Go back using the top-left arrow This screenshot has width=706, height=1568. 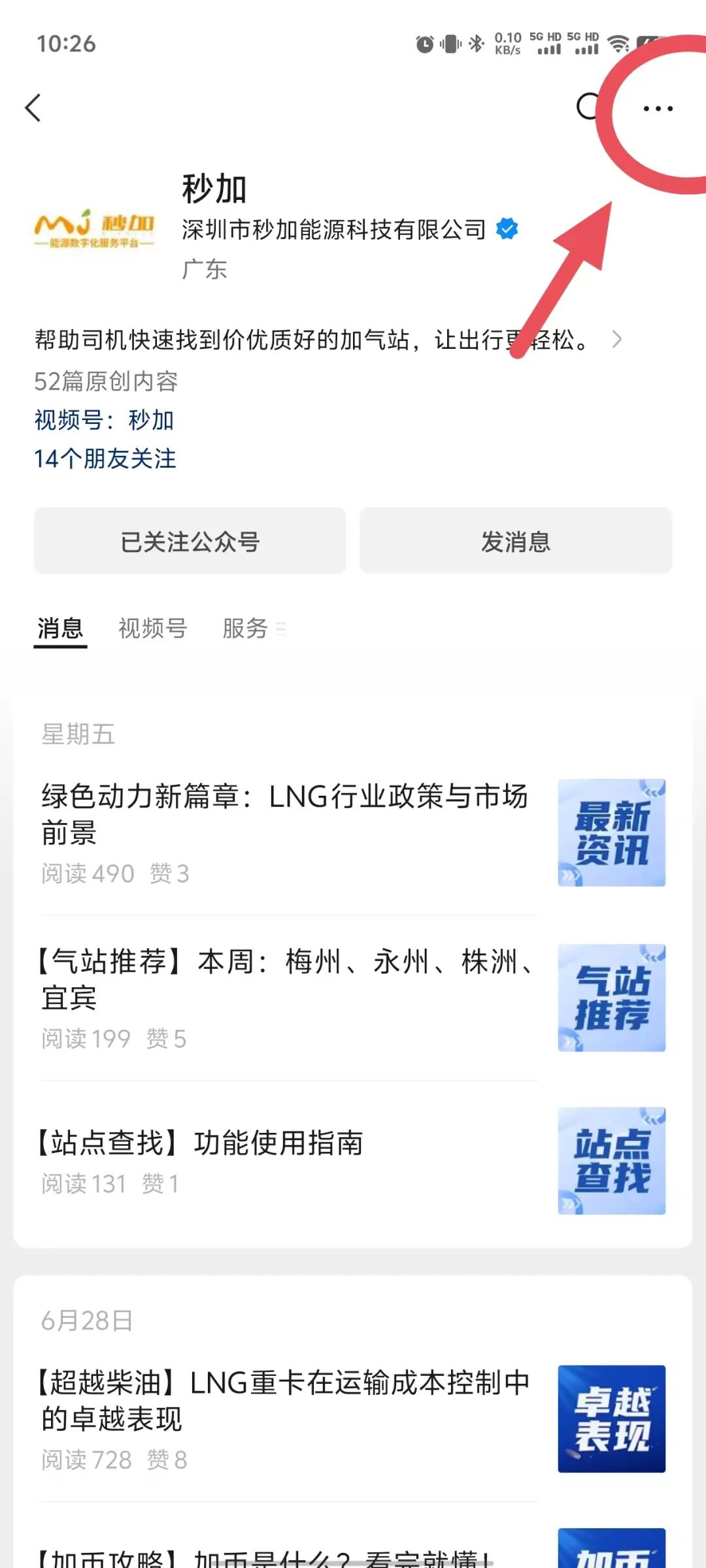click(33, 108)
